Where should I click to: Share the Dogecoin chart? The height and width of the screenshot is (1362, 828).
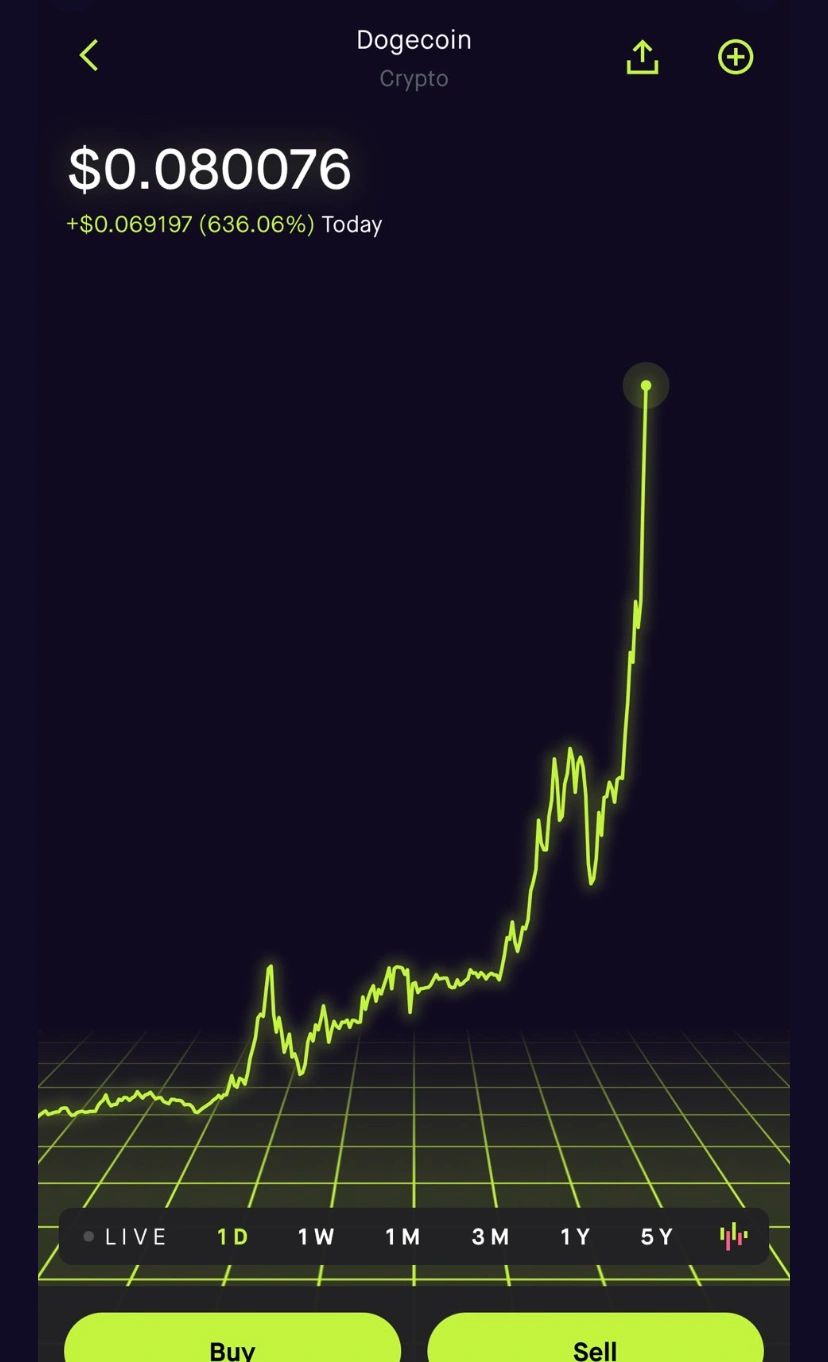pos(642,57)
